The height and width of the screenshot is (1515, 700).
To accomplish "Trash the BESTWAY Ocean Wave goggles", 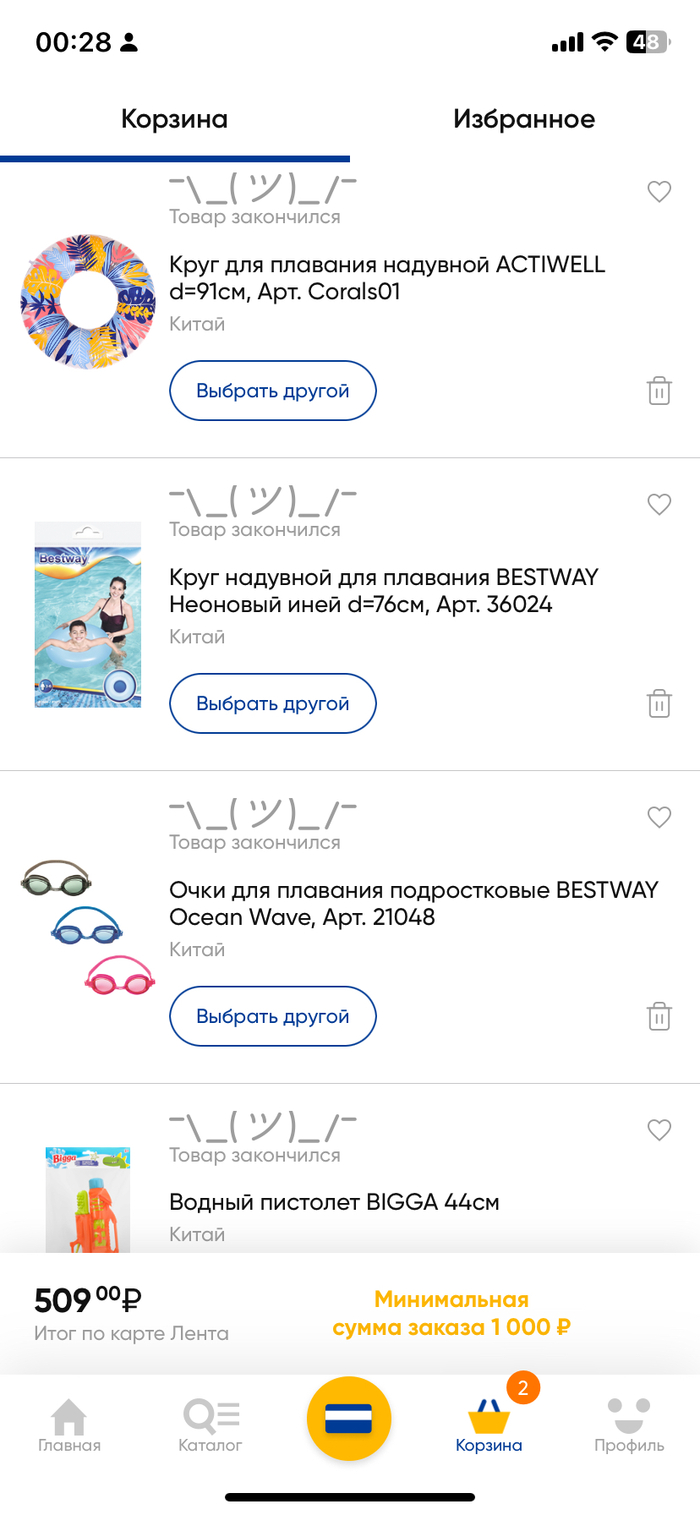I will pos(659,1017).
